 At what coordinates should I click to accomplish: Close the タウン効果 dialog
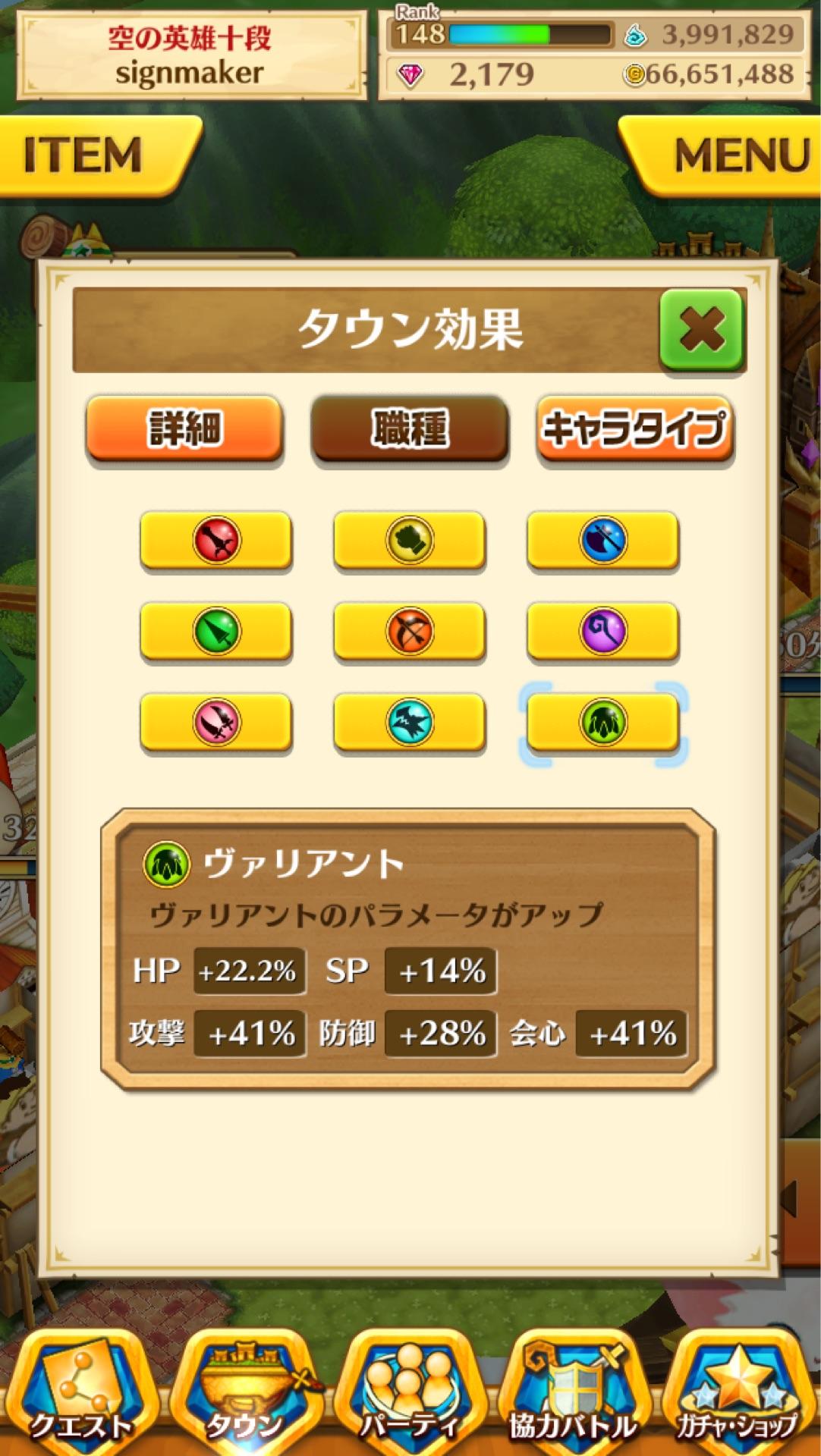click(702, 330)
